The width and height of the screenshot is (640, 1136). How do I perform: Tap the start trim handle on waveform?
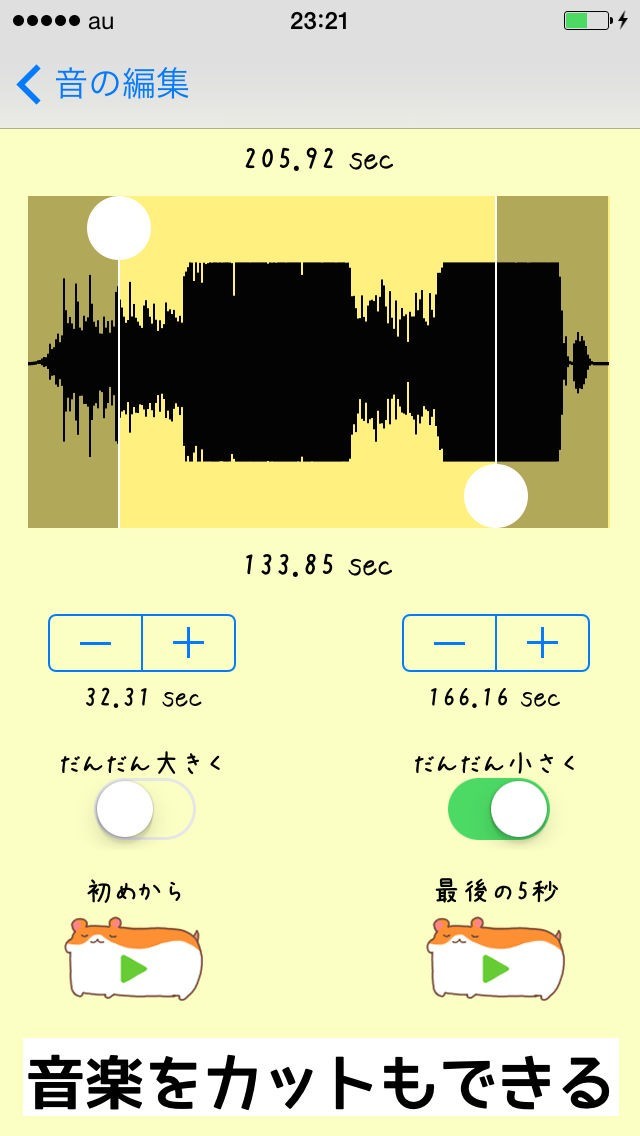click(119, 228)
